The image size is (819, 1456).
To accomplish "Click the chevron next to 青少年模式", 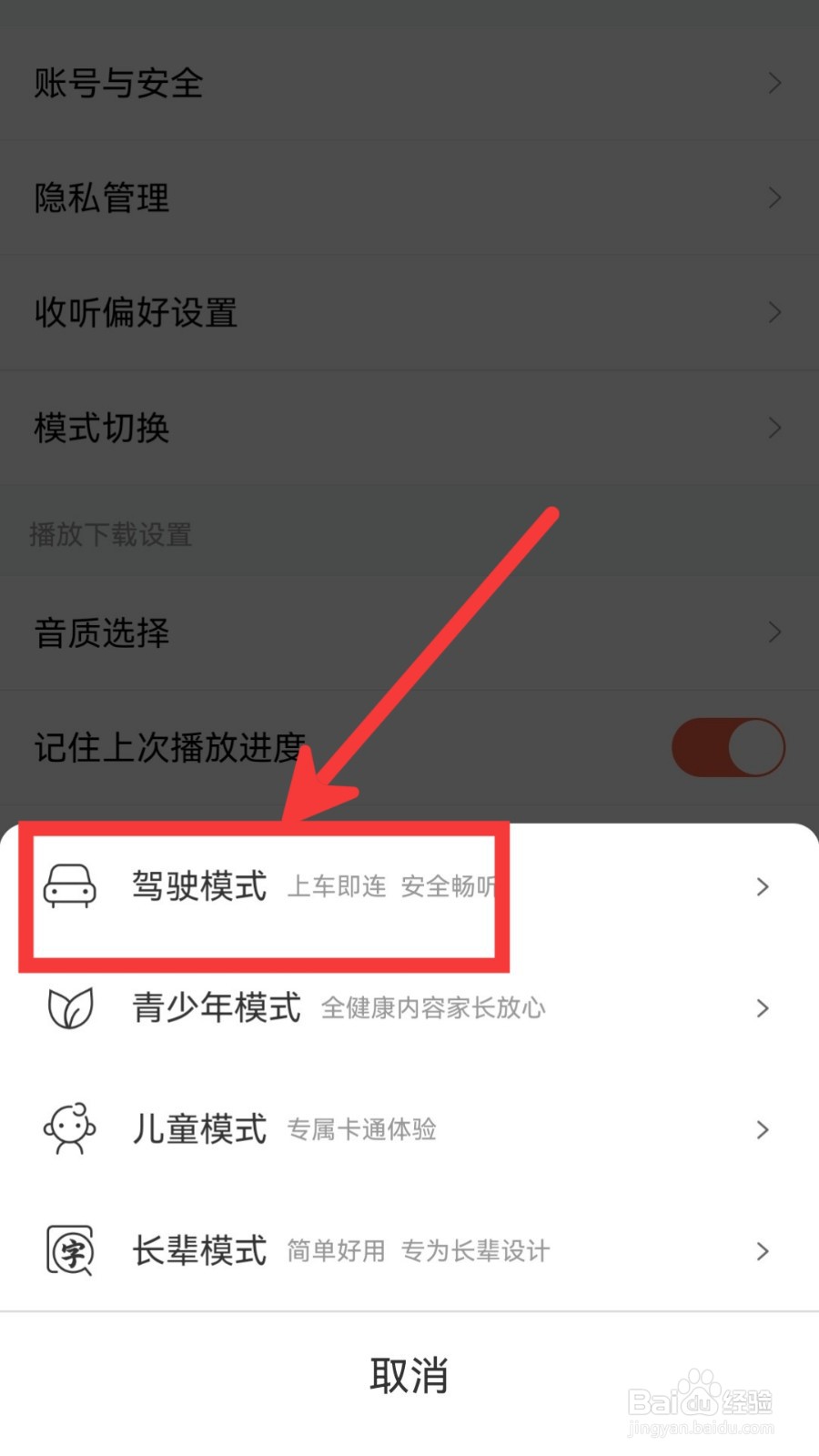I will 761,1008.
